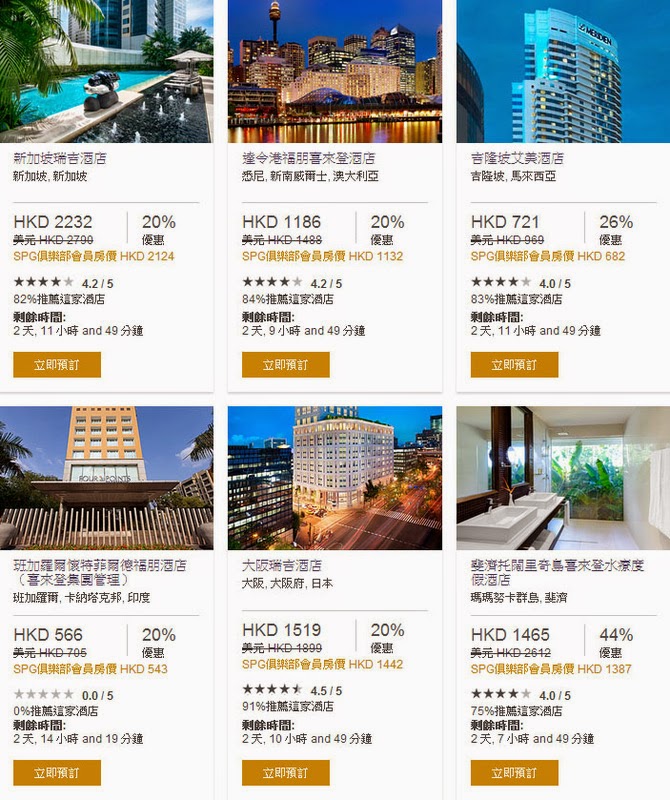This screenshot has width=670, height=800.
Task: Reserve the 斐濟 喜來登水療度假酒店 offer
Action: tap(514, 772)
